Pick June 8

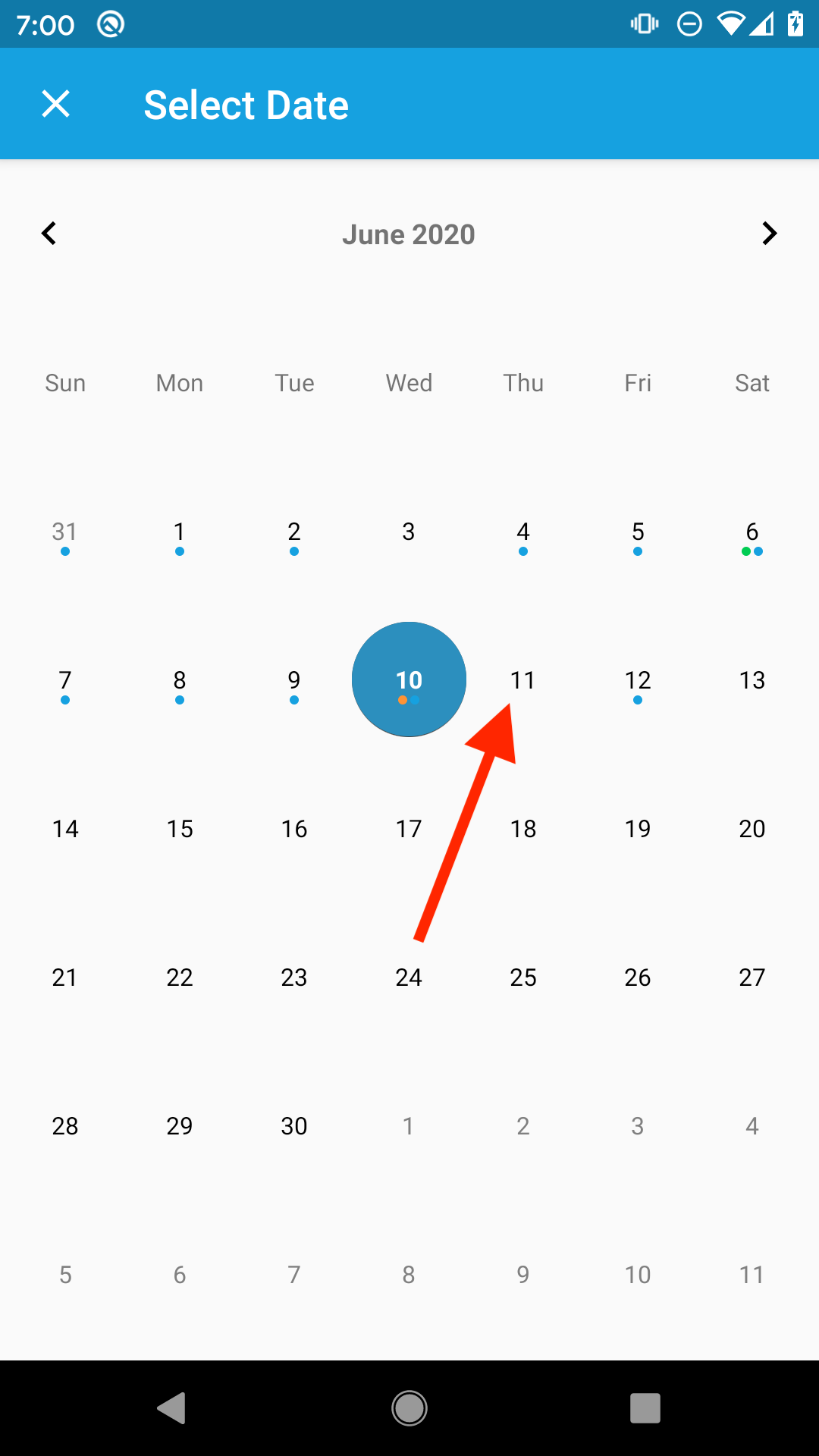180,680
